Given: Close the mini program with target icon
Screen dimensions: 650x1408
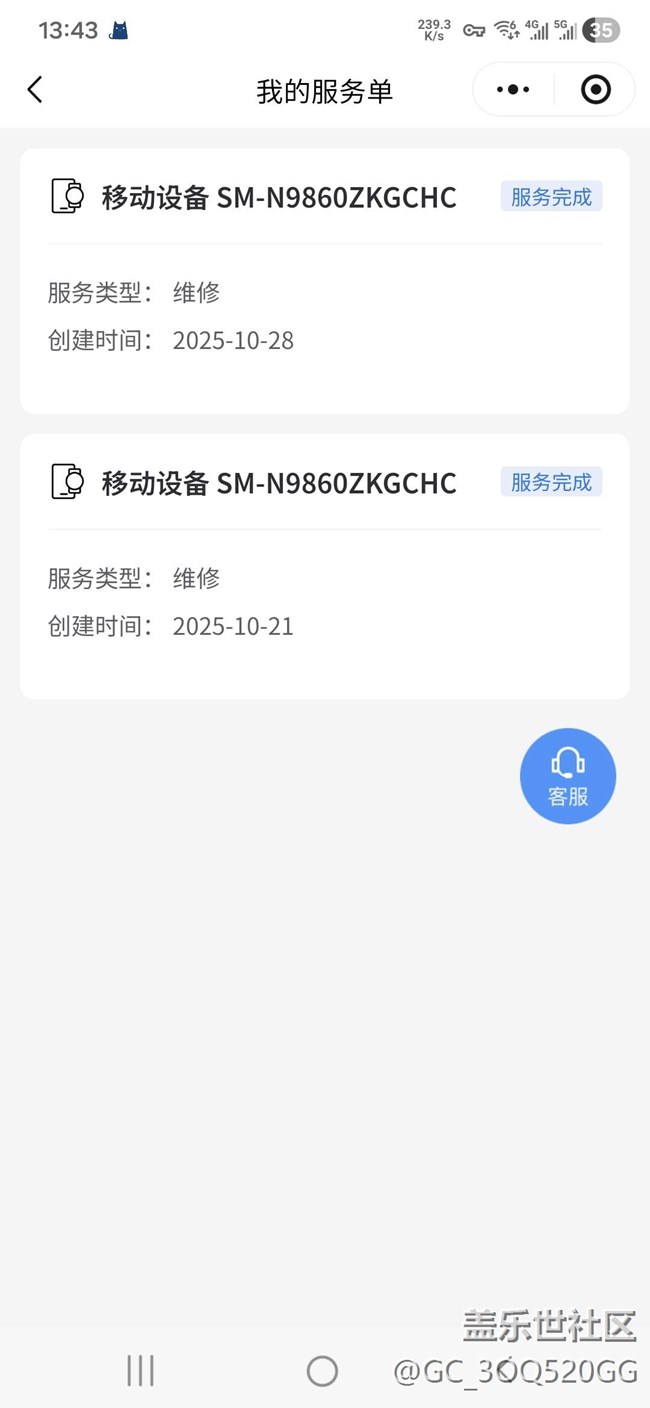Looking at the screenshot, I should (x=596, y=90).
